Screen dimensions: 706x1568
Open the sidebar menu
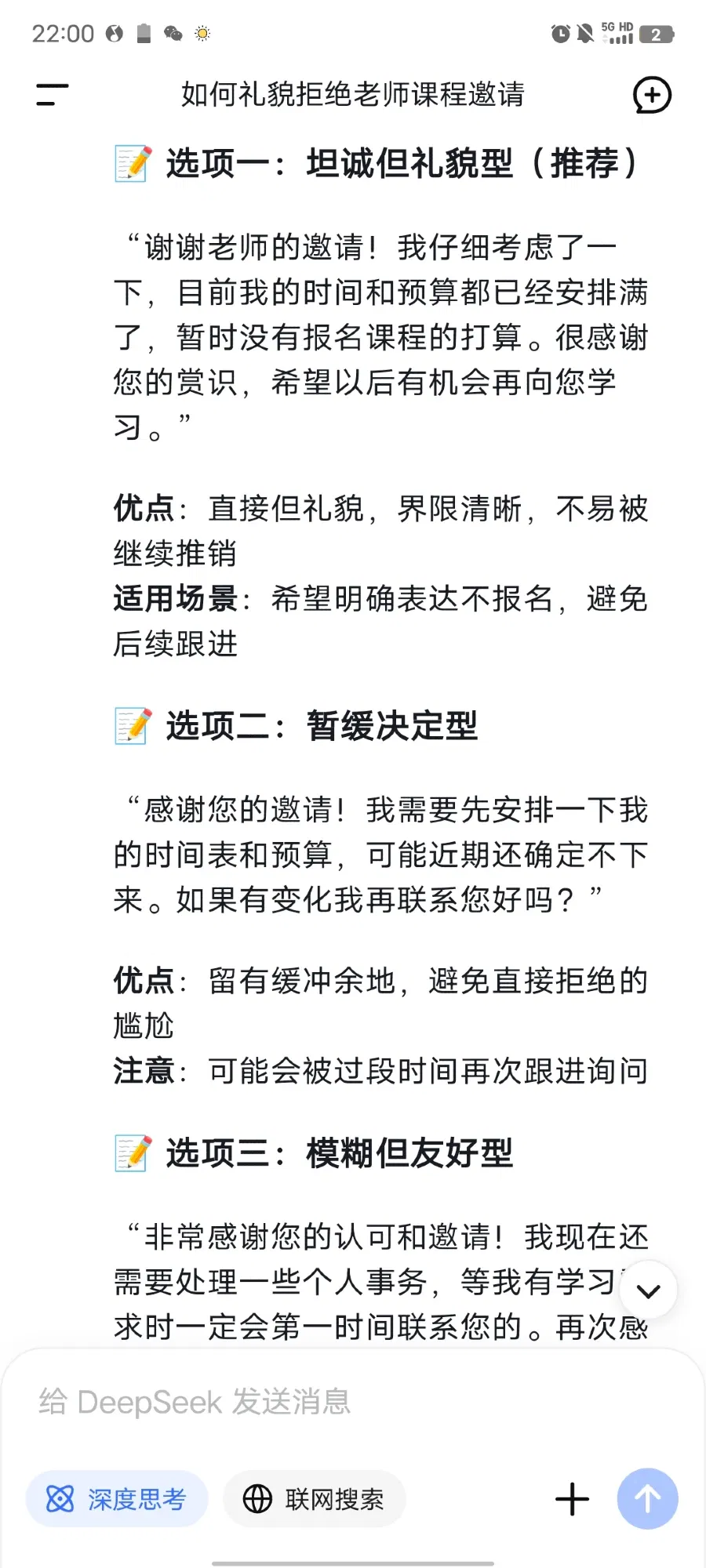pos(53,95)
